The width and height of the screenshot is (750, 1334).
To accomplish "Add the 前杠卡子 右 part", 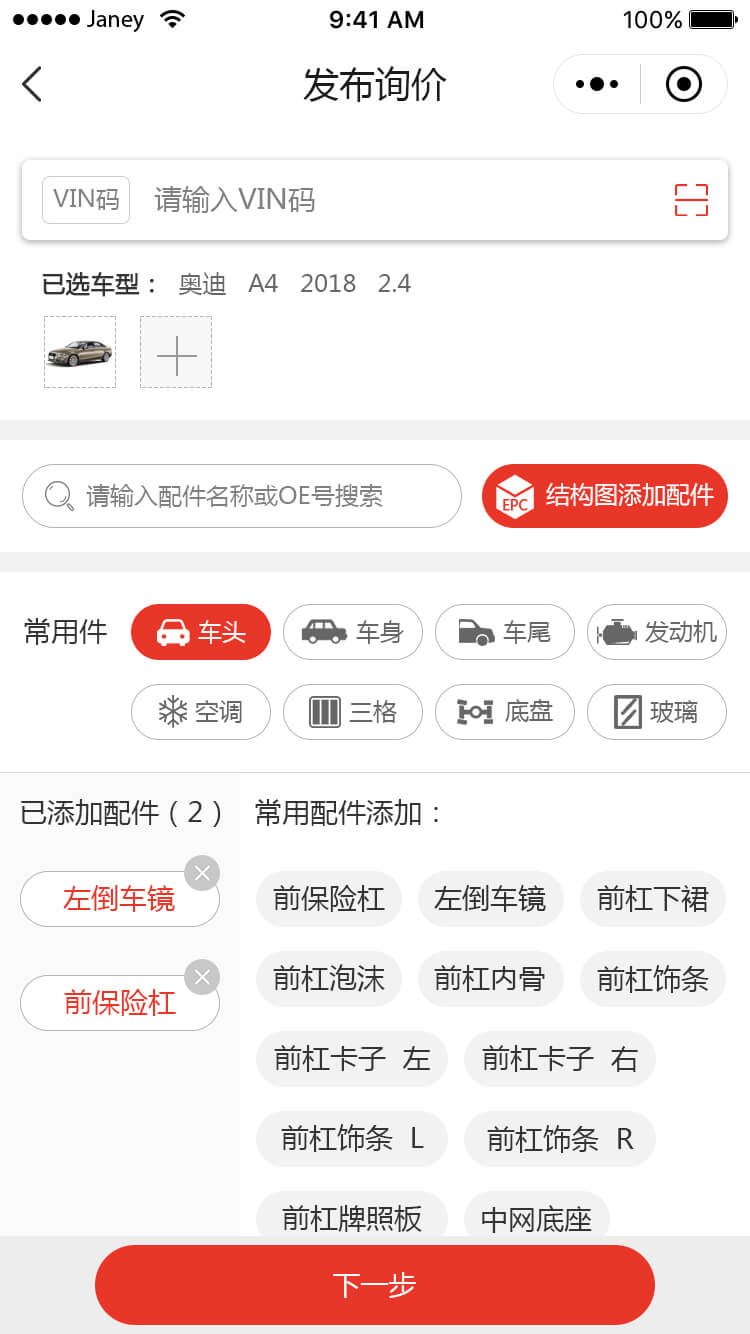I will [x=559, y=1059].
